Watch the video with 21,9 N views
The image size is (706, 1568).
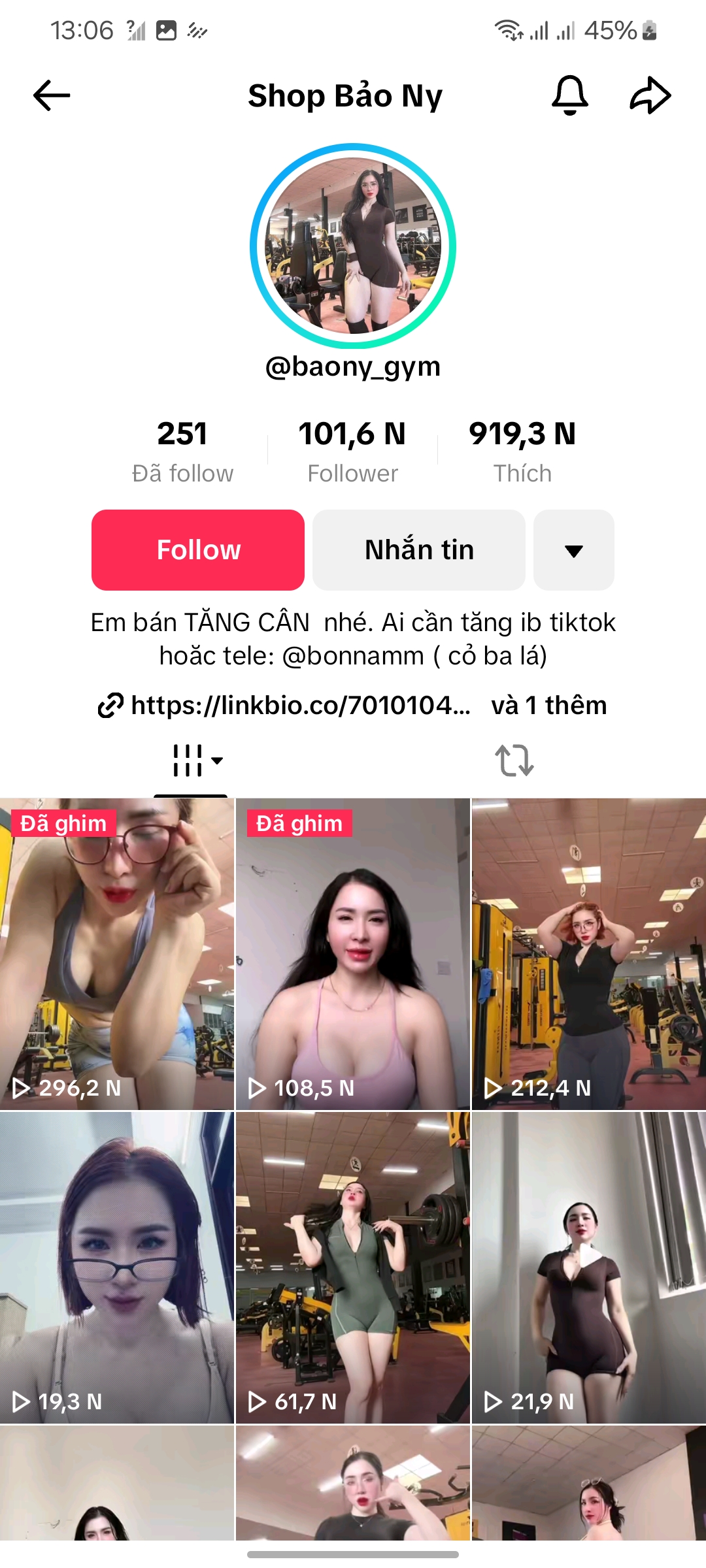588,1267
